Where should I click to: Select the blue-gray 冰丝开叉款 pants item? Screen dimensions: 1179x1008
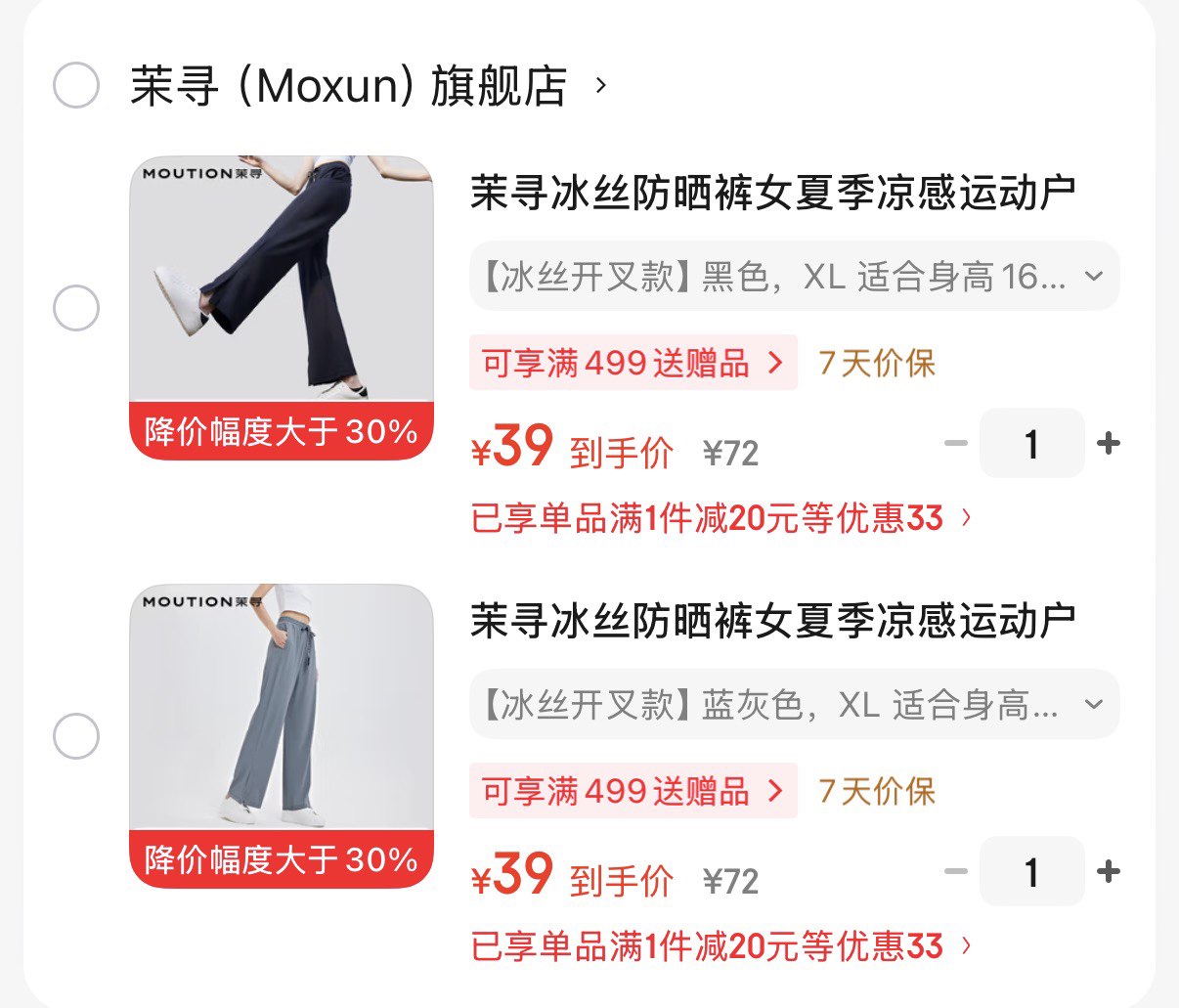pos(76,736)
